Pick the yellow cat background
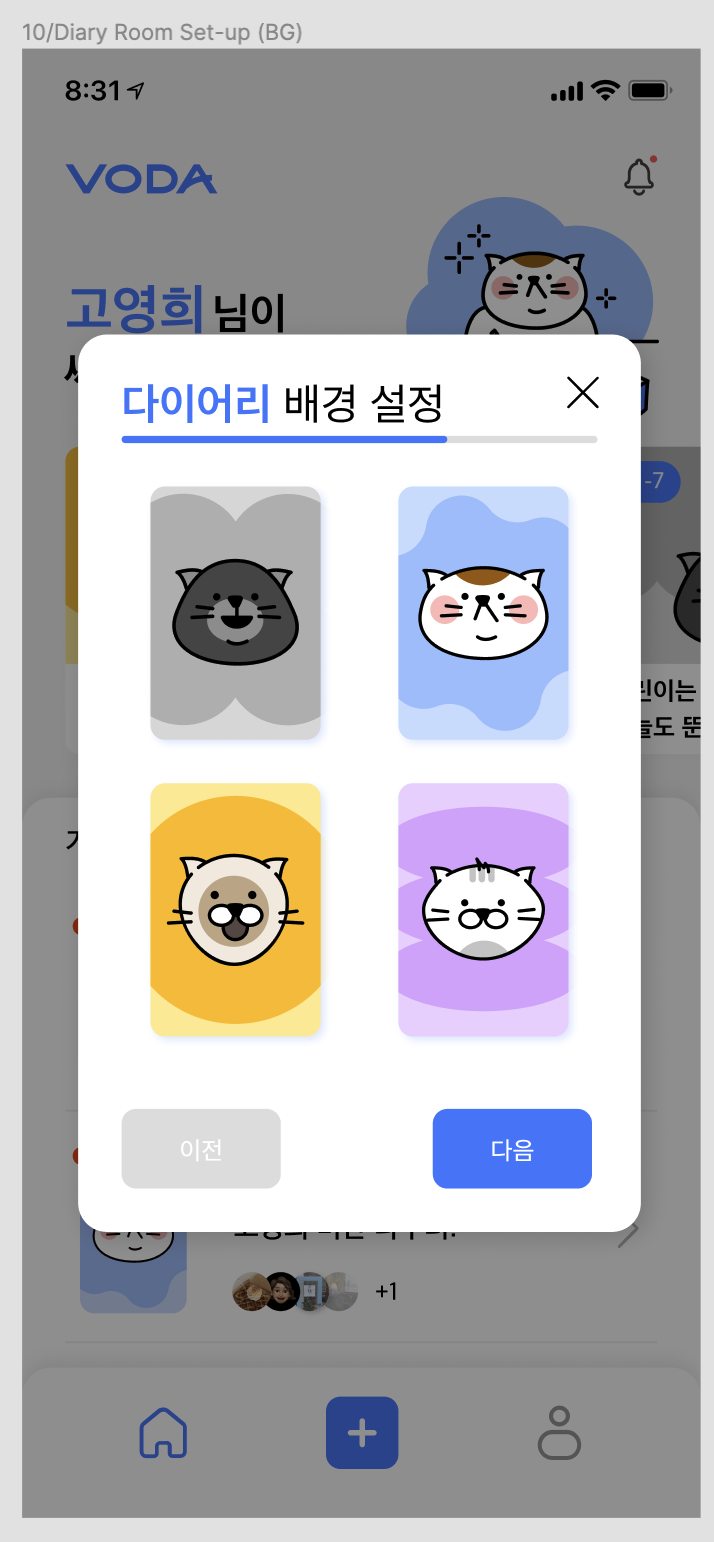 tap(235, 910)
